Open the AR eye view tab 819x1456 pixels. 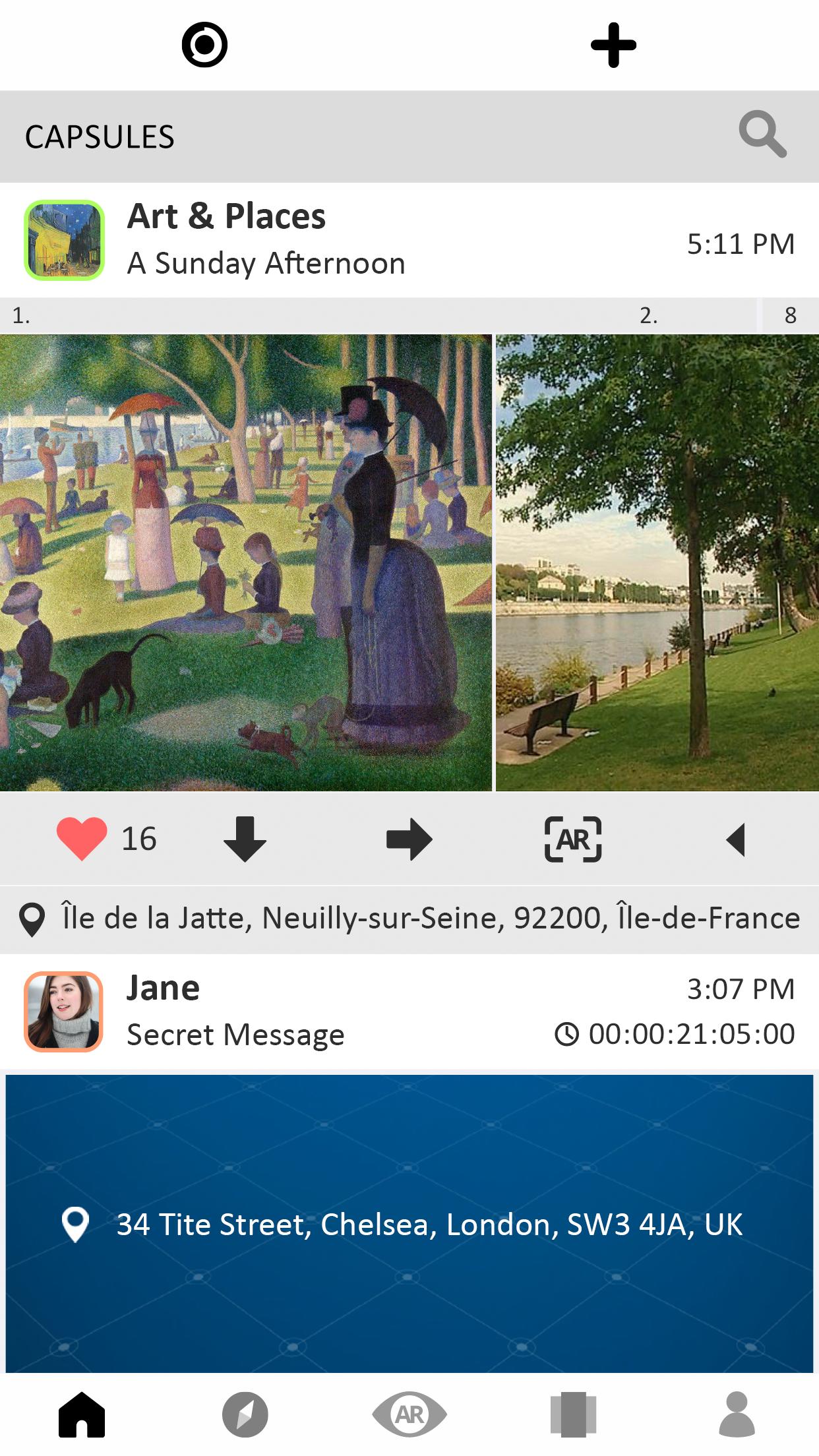pyautogui.click(x=409, y=1414)
